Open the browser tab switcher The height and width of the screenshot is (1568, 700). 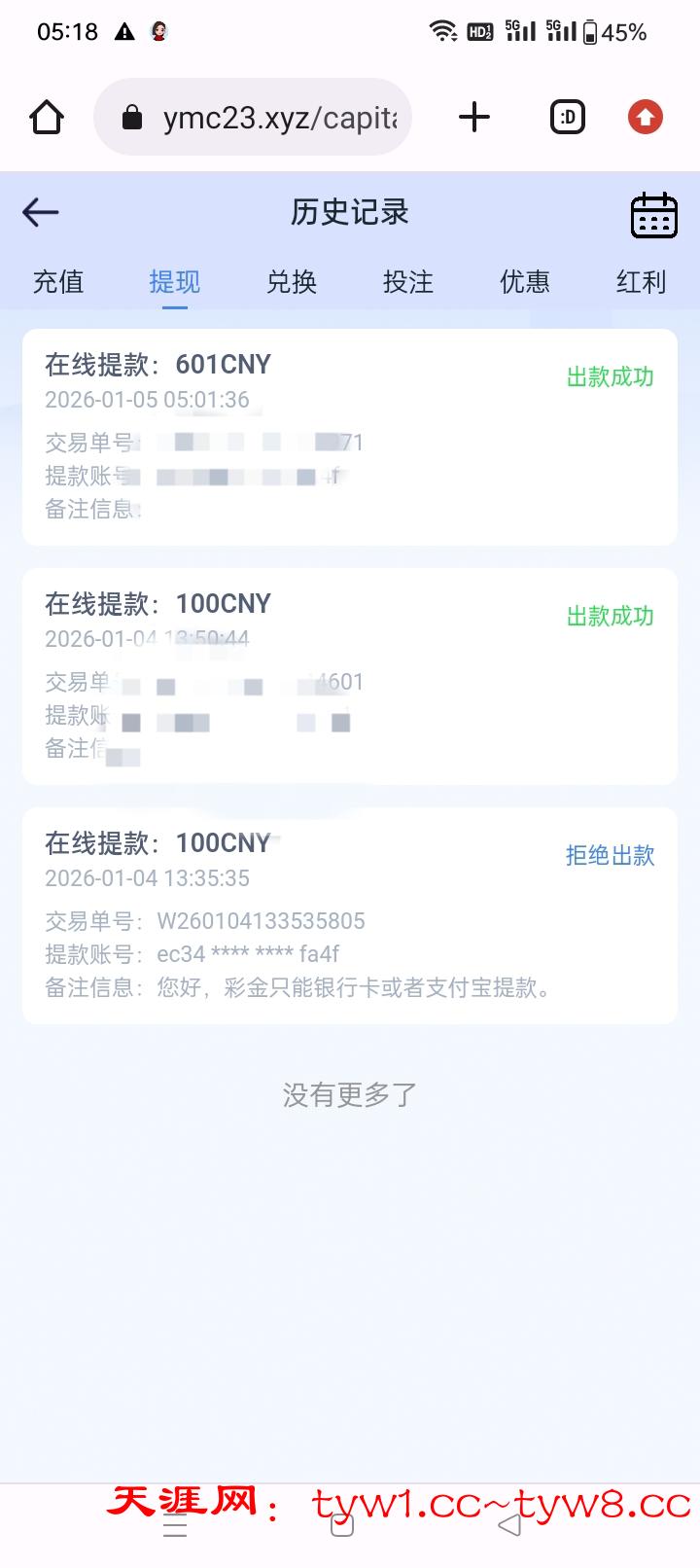(568, 118)
